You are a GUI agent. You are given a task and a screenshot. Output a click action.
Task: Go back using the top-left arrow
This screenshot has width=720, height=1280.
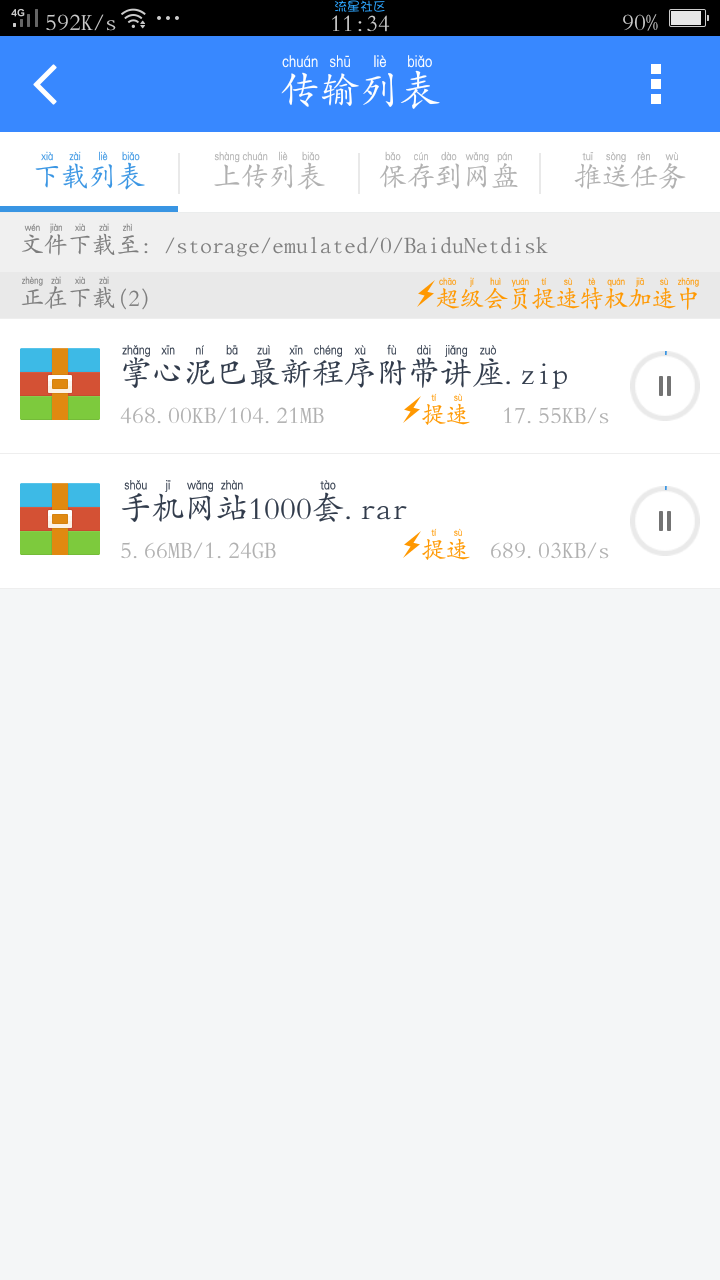pos(45,85)
